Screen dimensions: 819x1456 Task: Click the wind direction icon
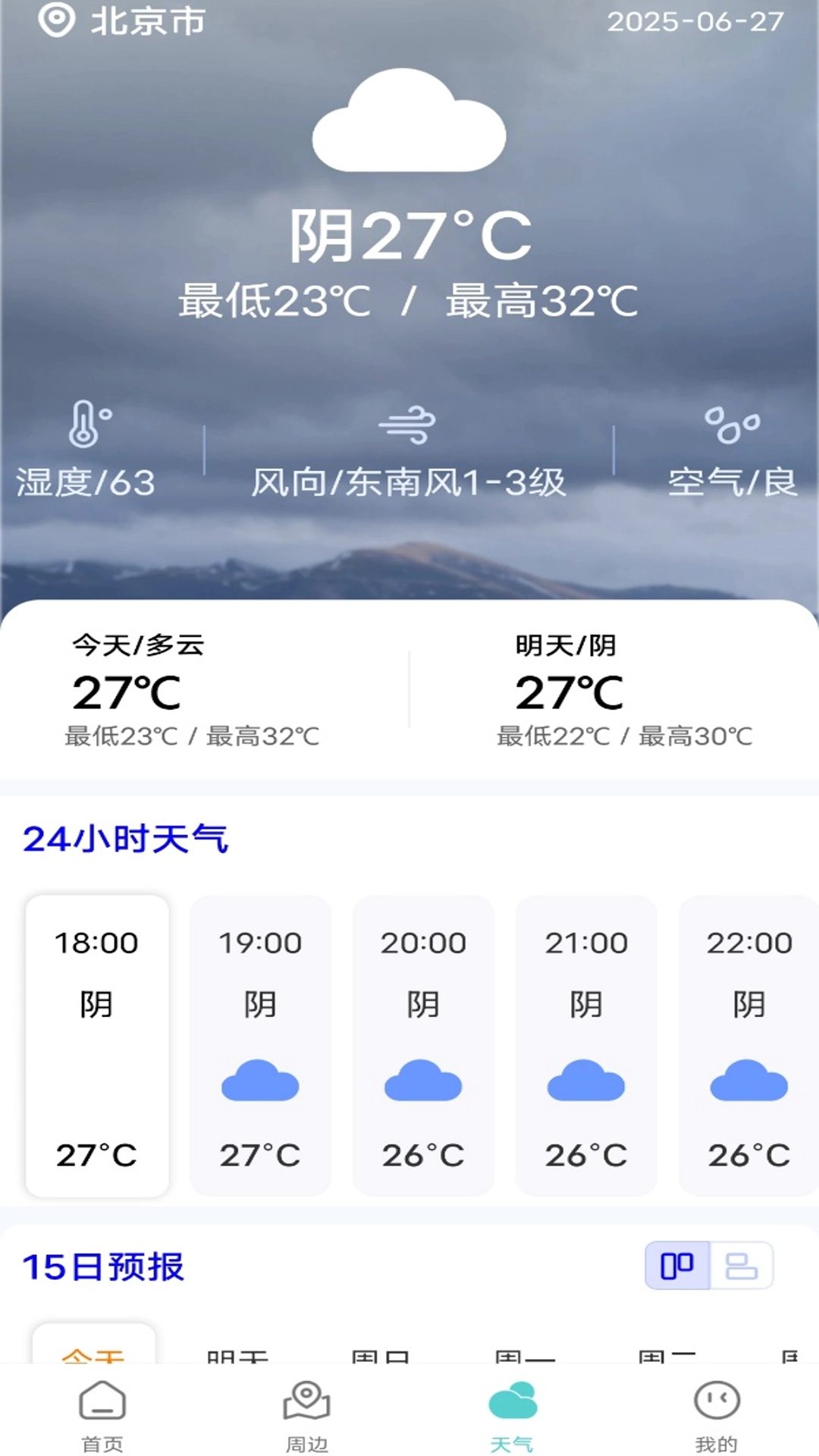409,425
